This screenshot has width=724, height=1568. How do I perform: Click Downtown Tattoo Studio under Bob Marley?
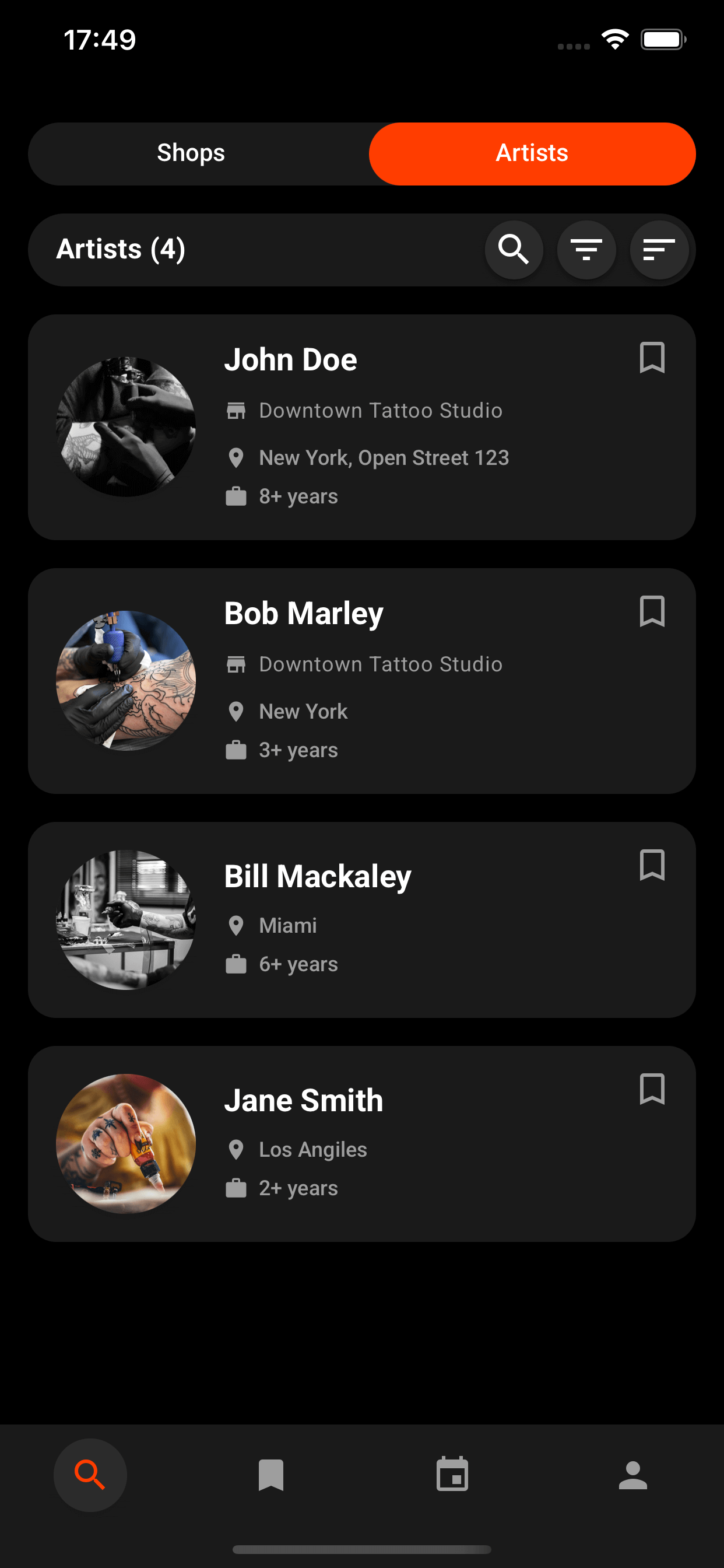pos(380,663)
